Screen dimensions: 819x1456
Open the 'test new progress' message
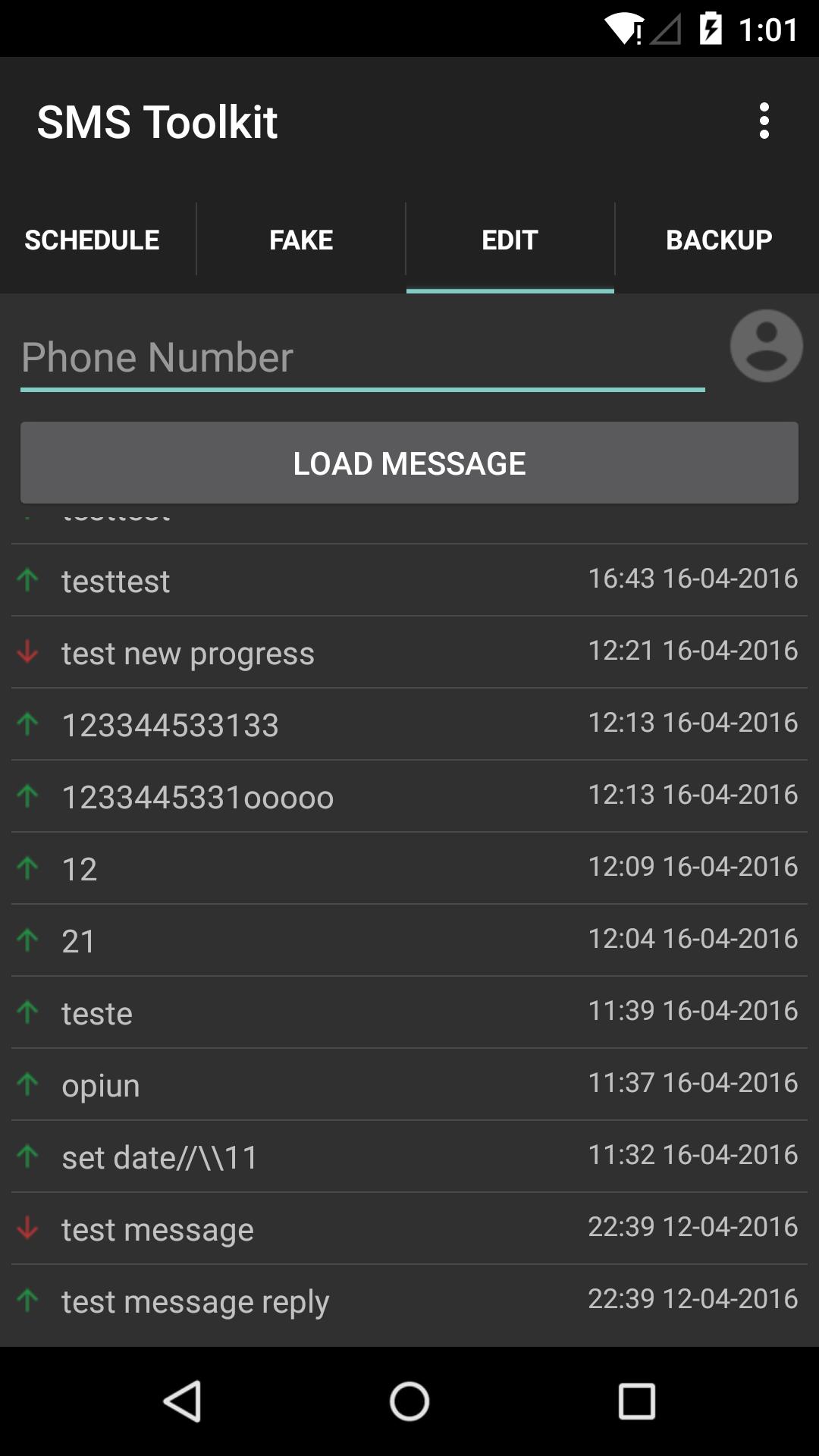(409, 652)
